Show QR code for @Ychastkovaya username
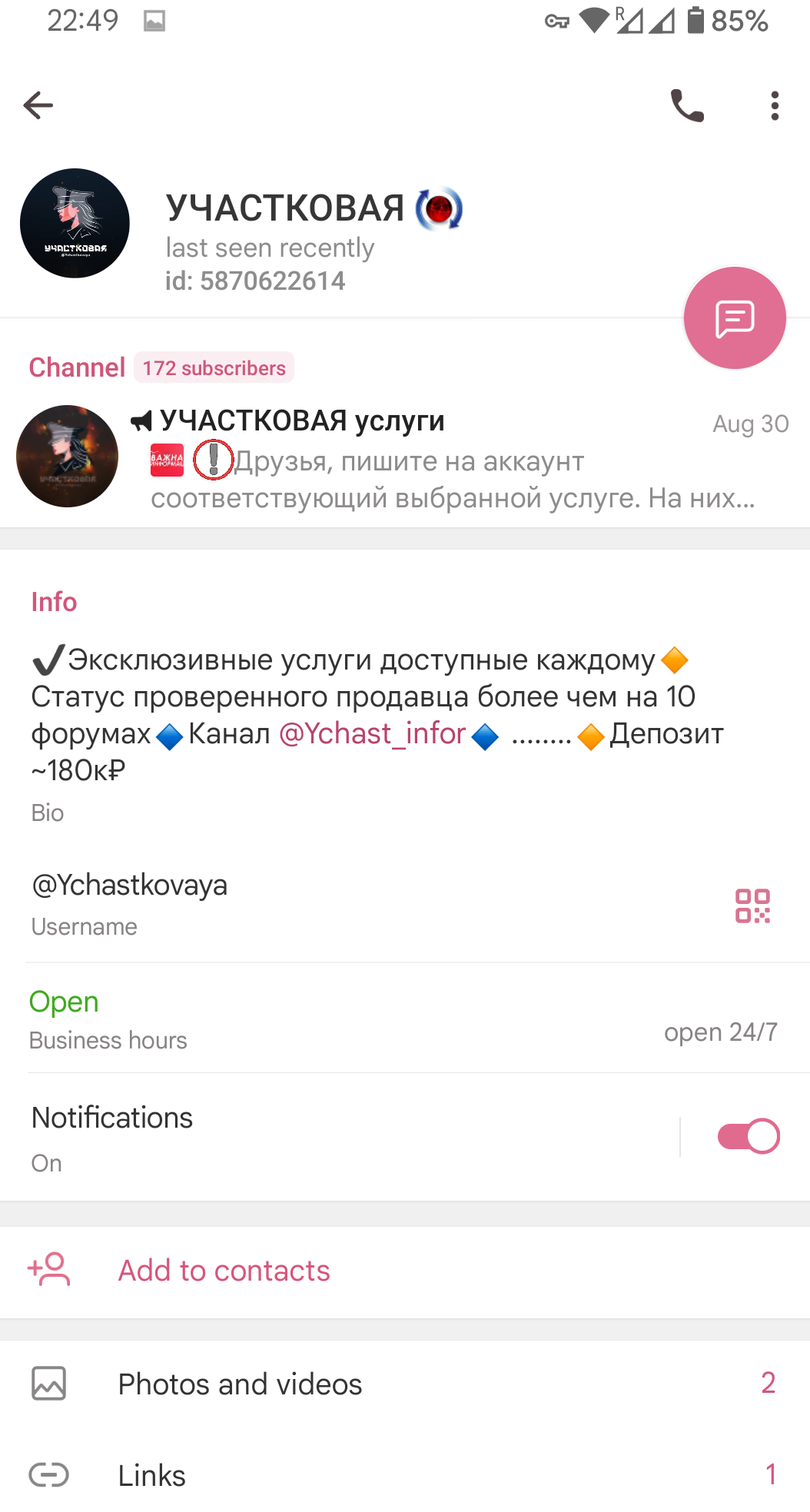The height and width of the screenshot is (1512, 810). click(752, 906)
